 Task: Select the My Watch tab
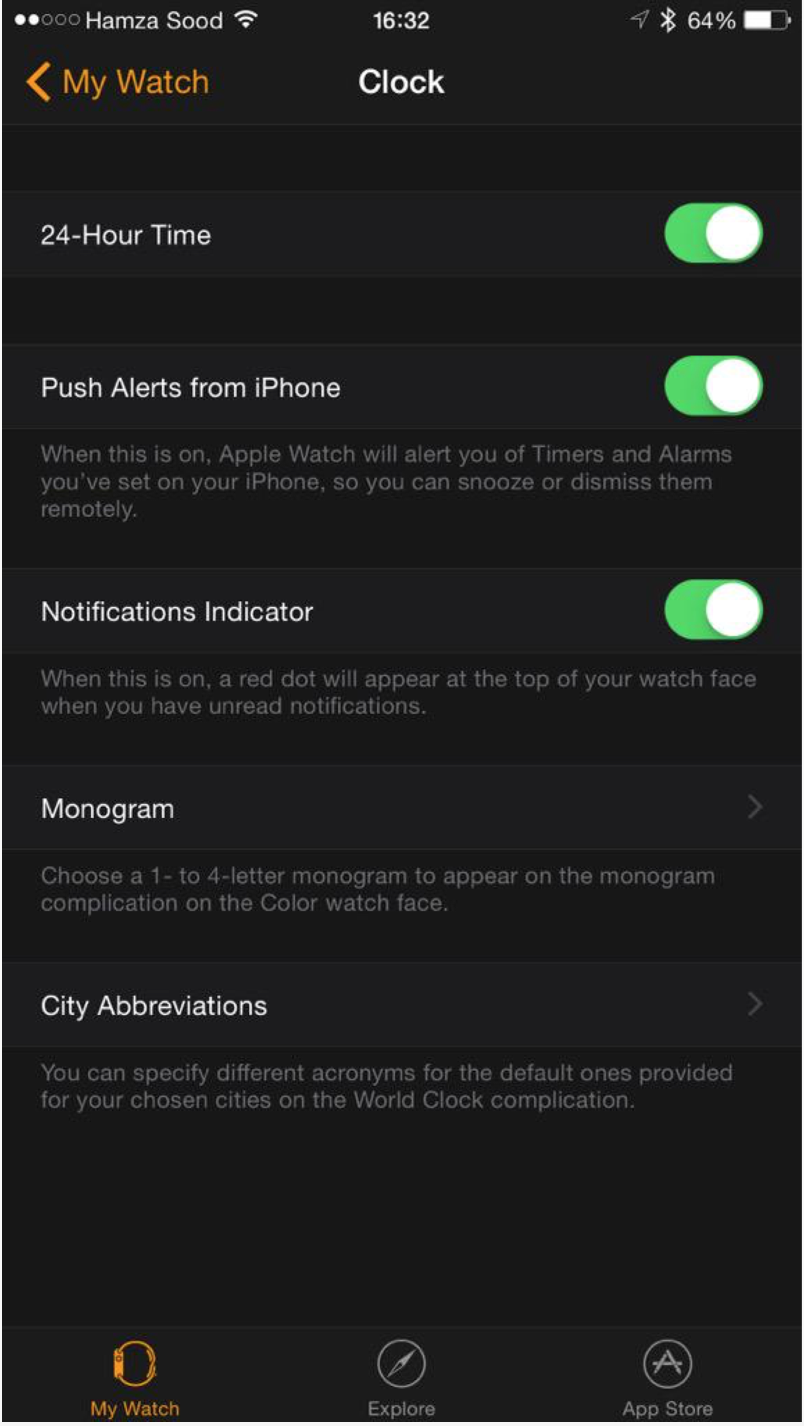coord(134,1378)
